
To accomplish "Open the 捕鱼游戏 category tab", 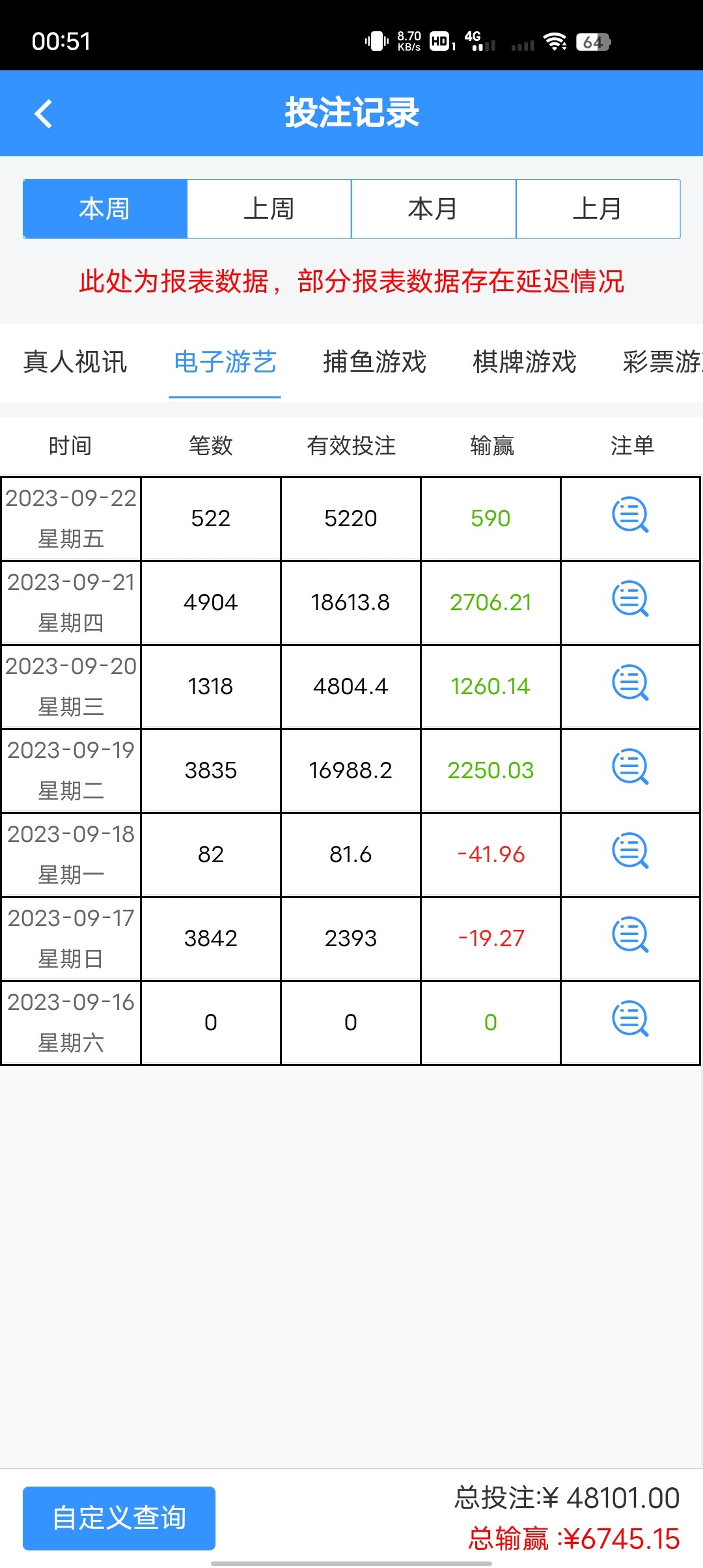I will [x=375, y=362].
